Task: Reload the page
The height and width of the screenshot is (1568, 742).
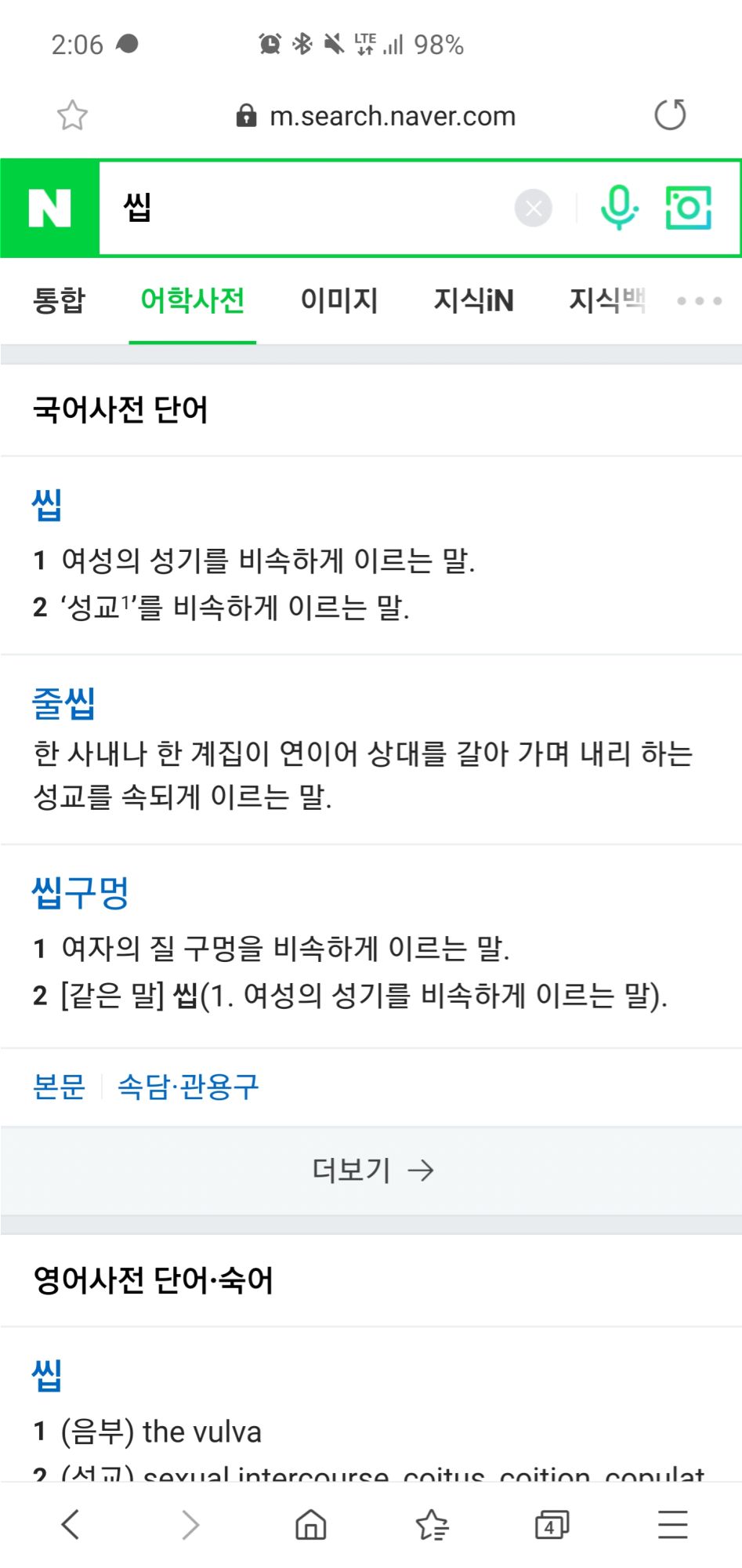Action: [670, 114]
